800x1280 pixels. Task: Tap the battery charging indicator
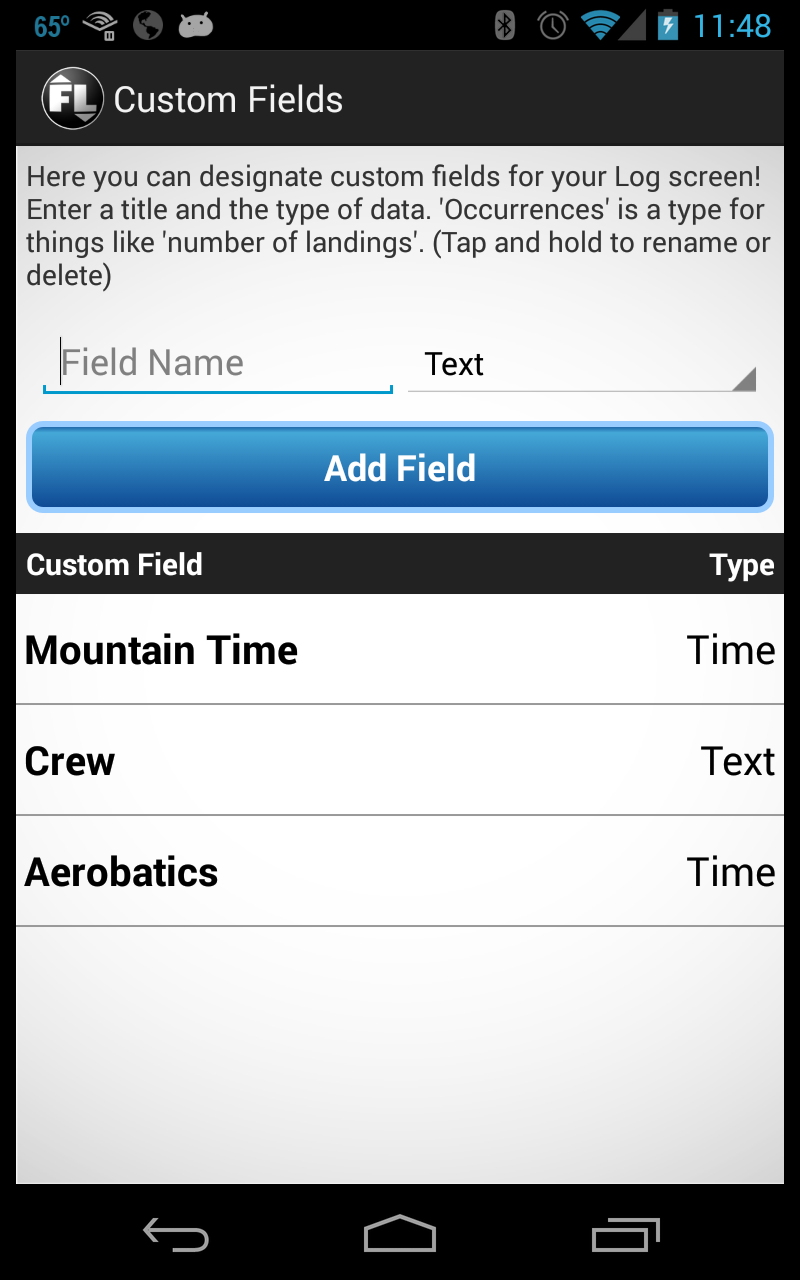tap(670, 22)
